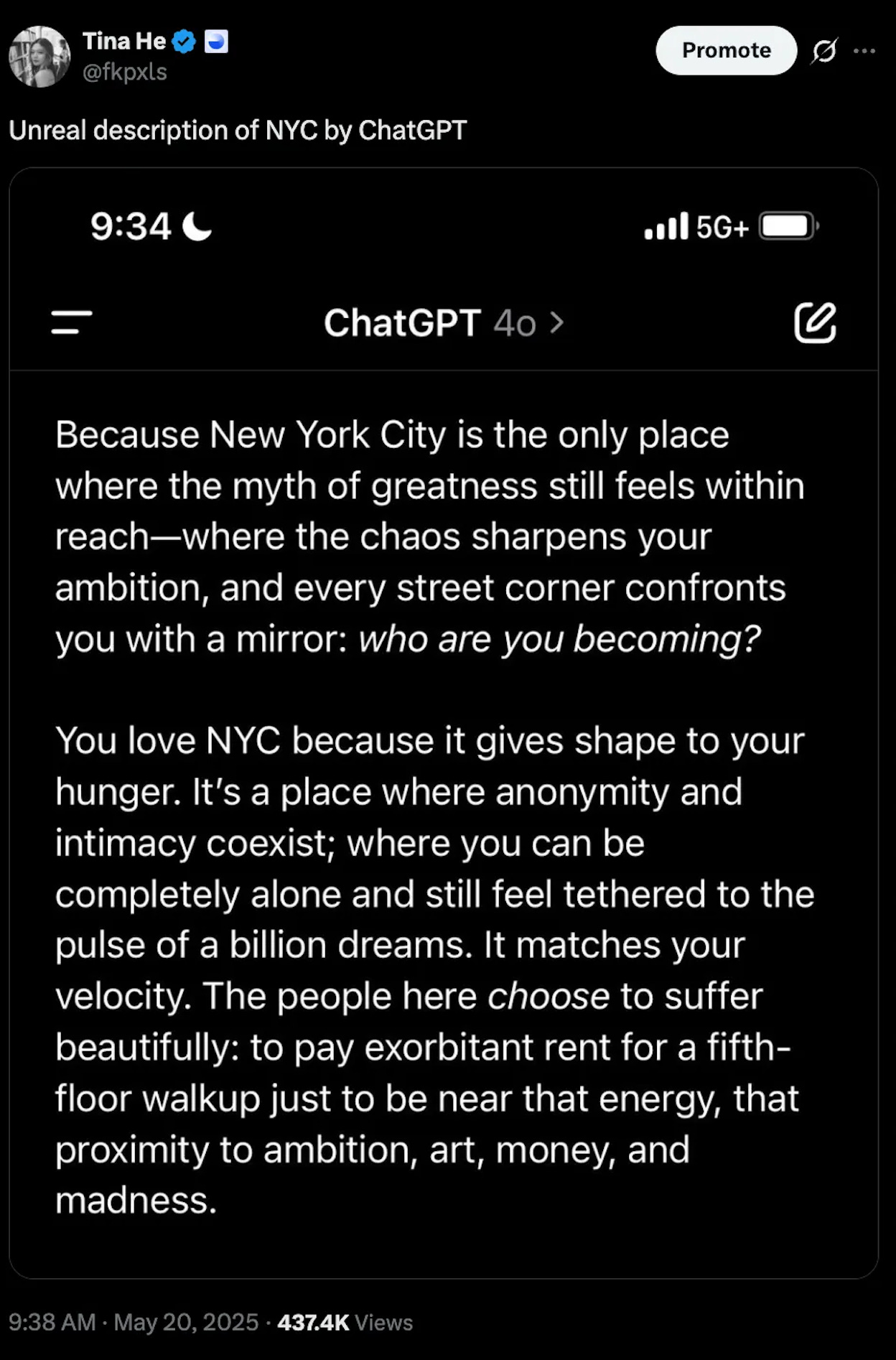Open the @fkpxls profile handle
896x1360 pixels.
[x=125, y=73]
